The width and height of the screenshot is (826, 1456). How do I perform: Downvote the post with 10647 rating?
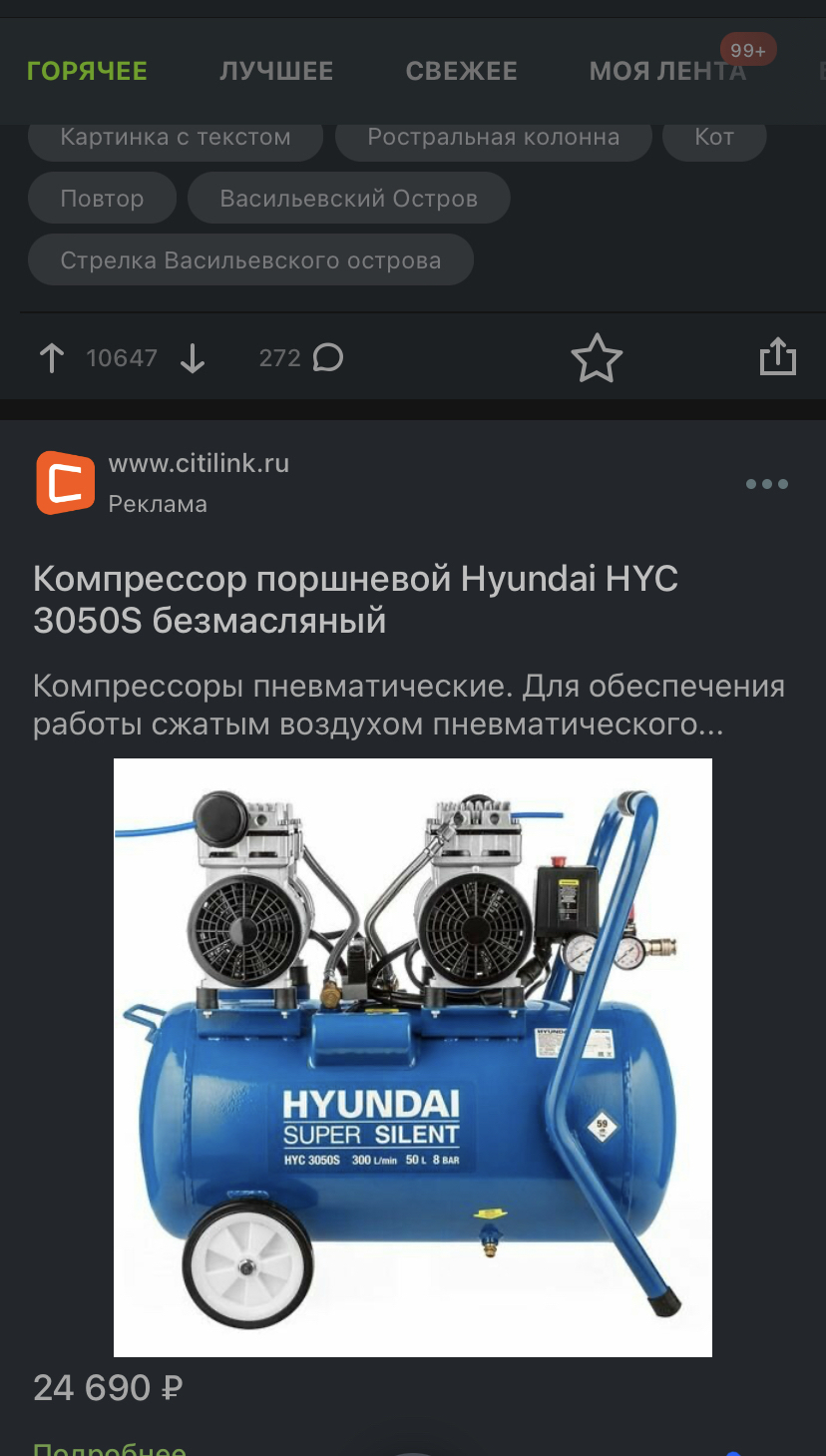pyautogui.click(x=193, y=358)
